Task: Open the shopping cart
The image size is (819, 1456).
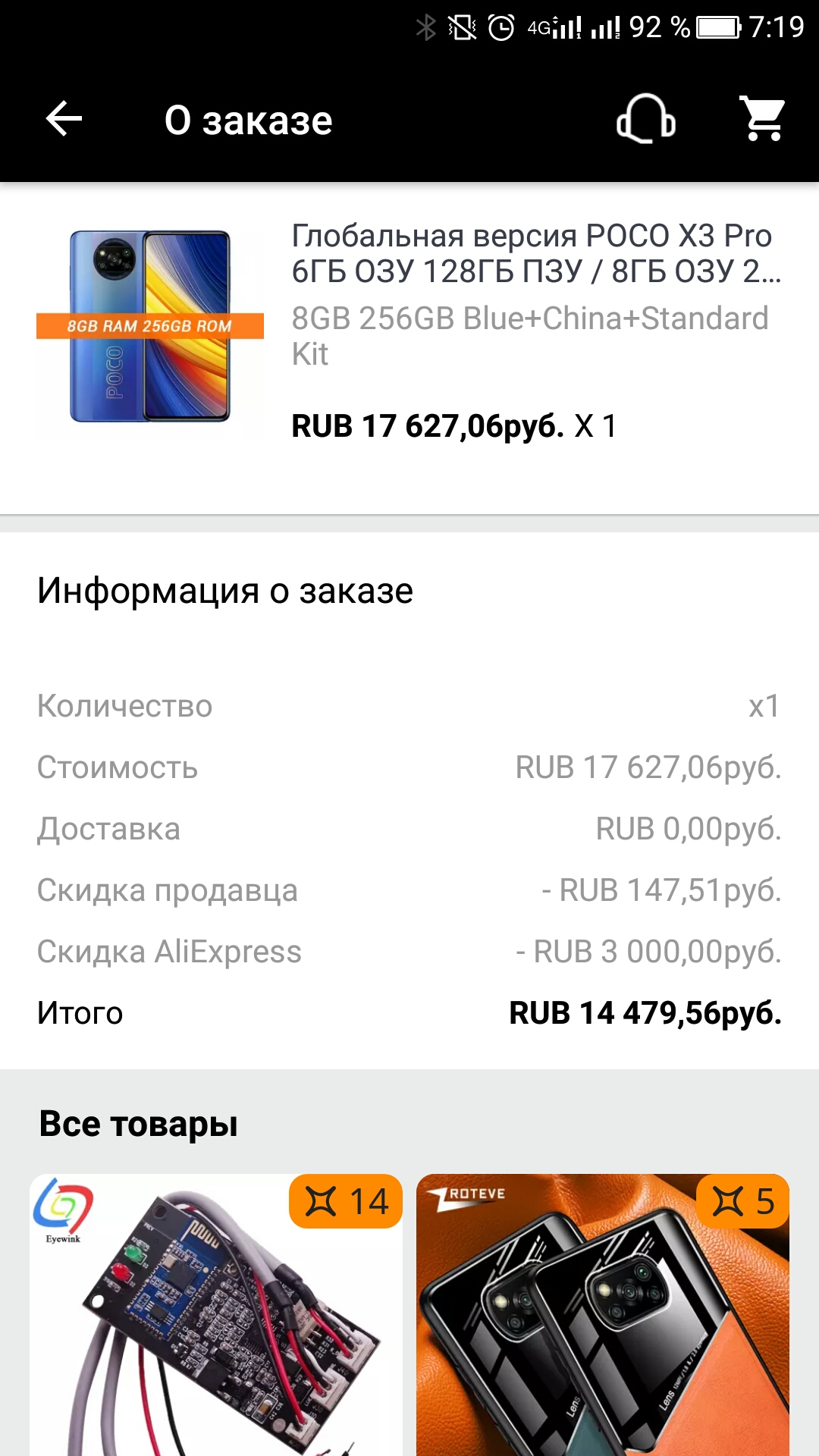Action: pos(763,120)
